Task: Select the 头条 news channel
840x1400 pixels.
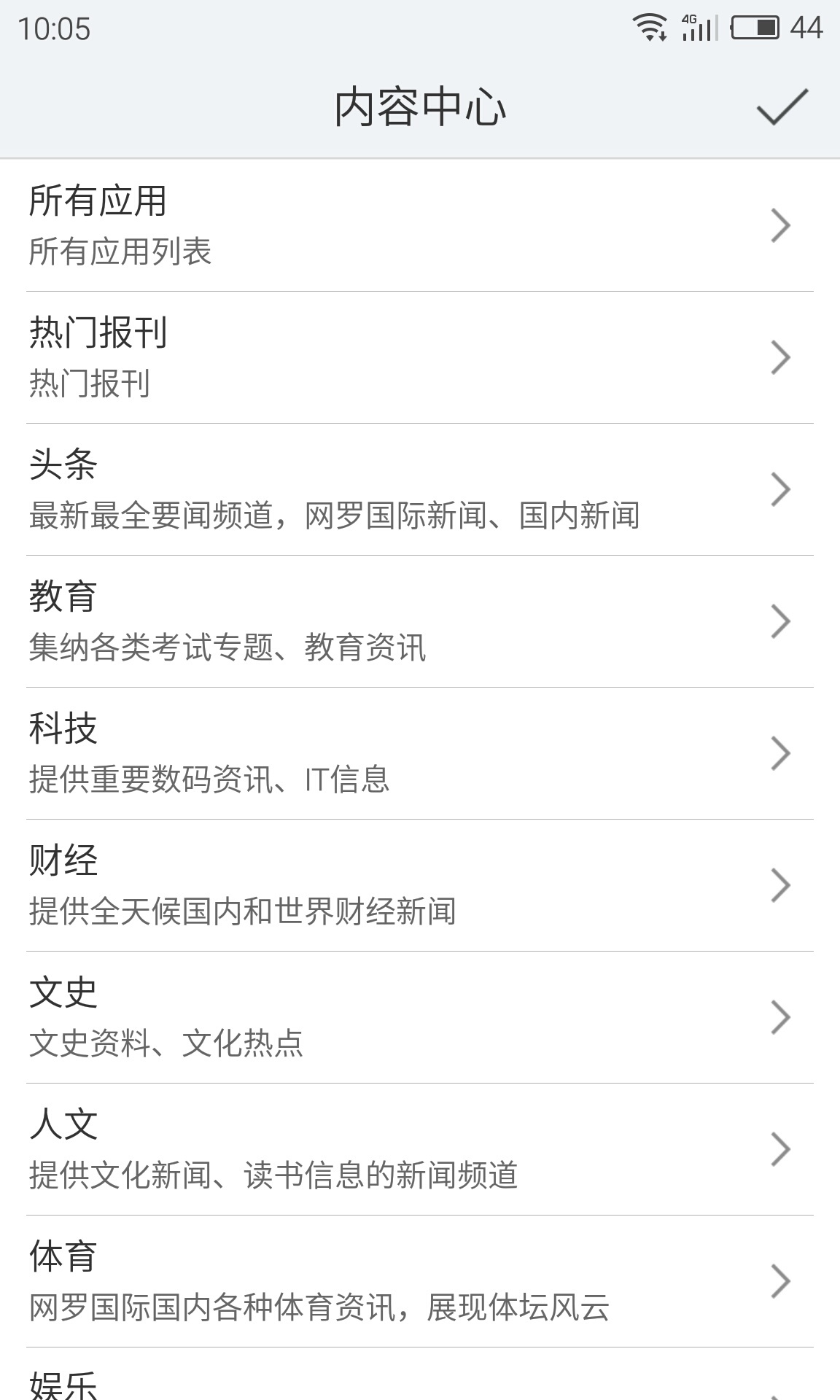Action: click(420, 489)
